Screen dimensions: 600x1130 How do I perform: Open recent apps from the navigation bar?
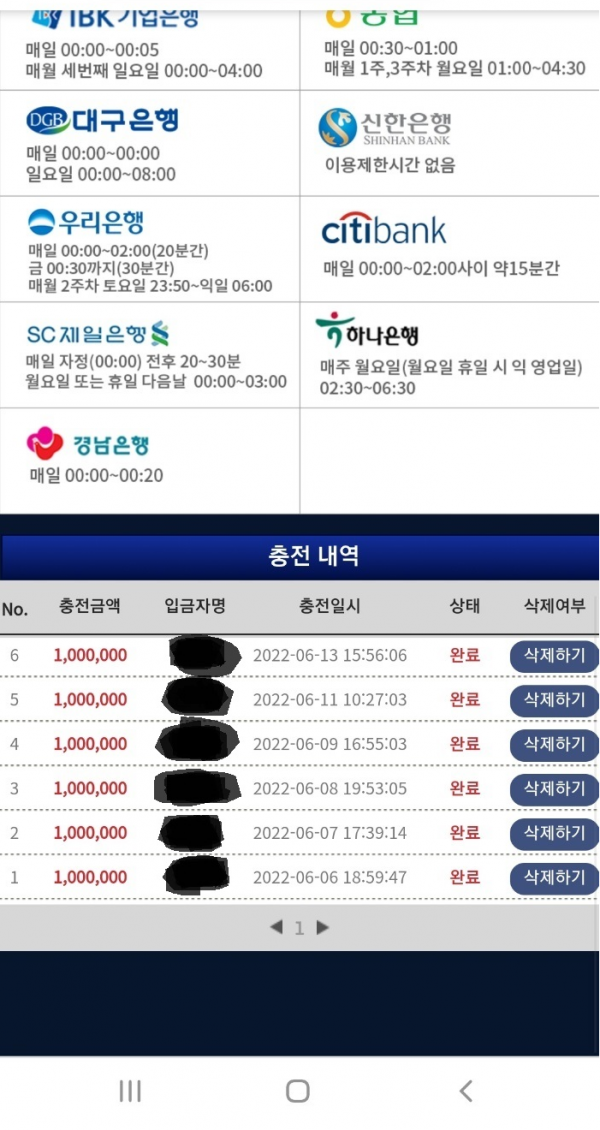(x=130, y=1091)
